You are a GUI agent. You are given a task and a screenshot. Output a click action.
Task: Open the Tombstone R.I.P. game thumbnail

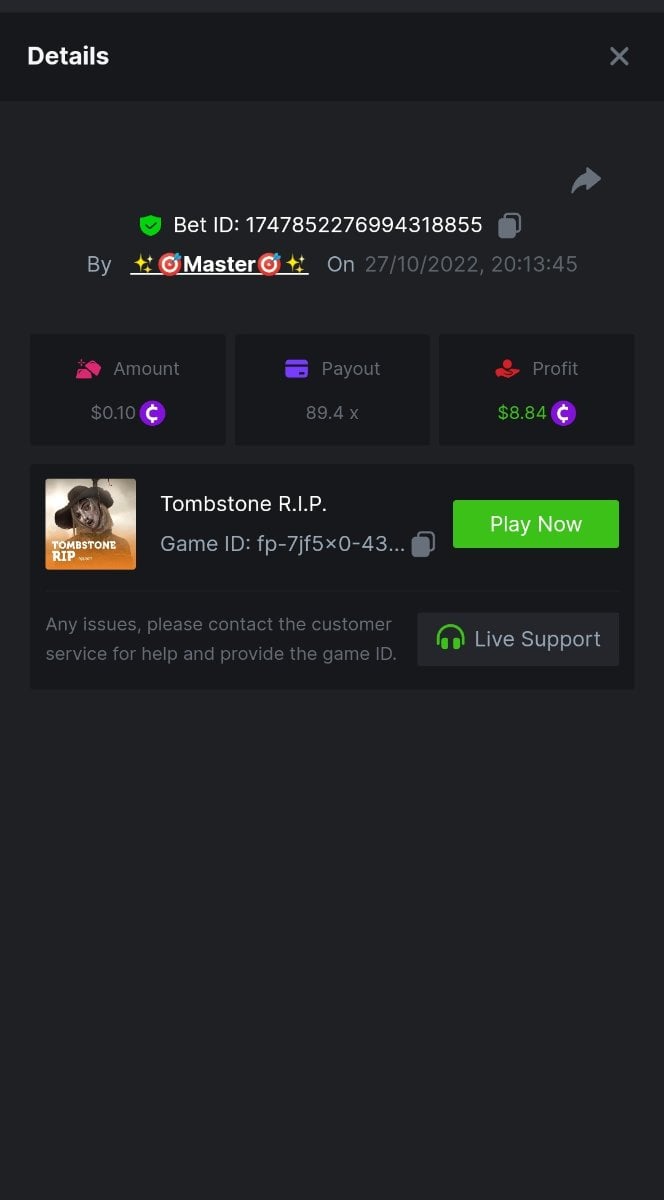click(x=91, y=524)
